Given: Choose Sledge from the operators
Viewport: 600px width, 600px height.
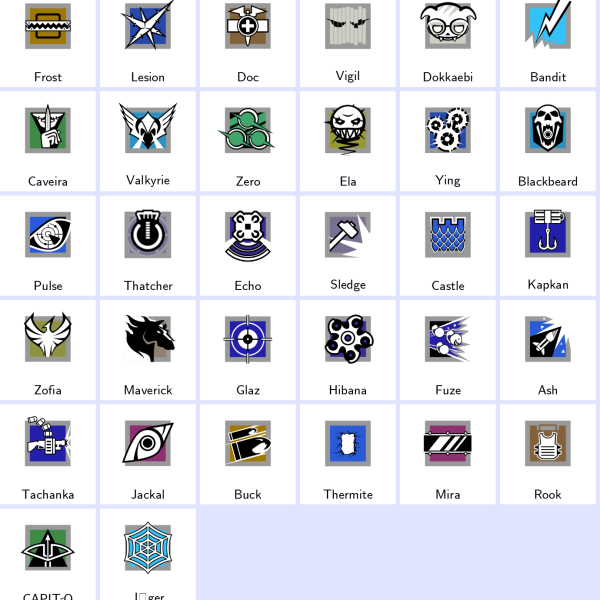Looking at the screenshot, I should click(348, 243).
